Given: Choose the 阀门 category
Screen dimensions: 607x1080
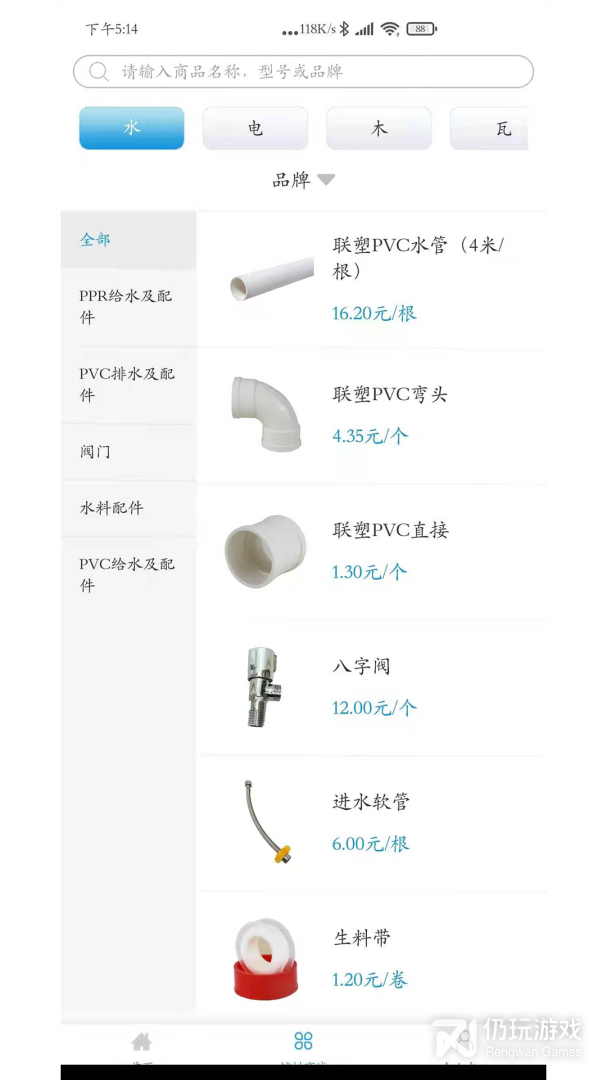Looking at the screenshot, I should tap(96, 452).
